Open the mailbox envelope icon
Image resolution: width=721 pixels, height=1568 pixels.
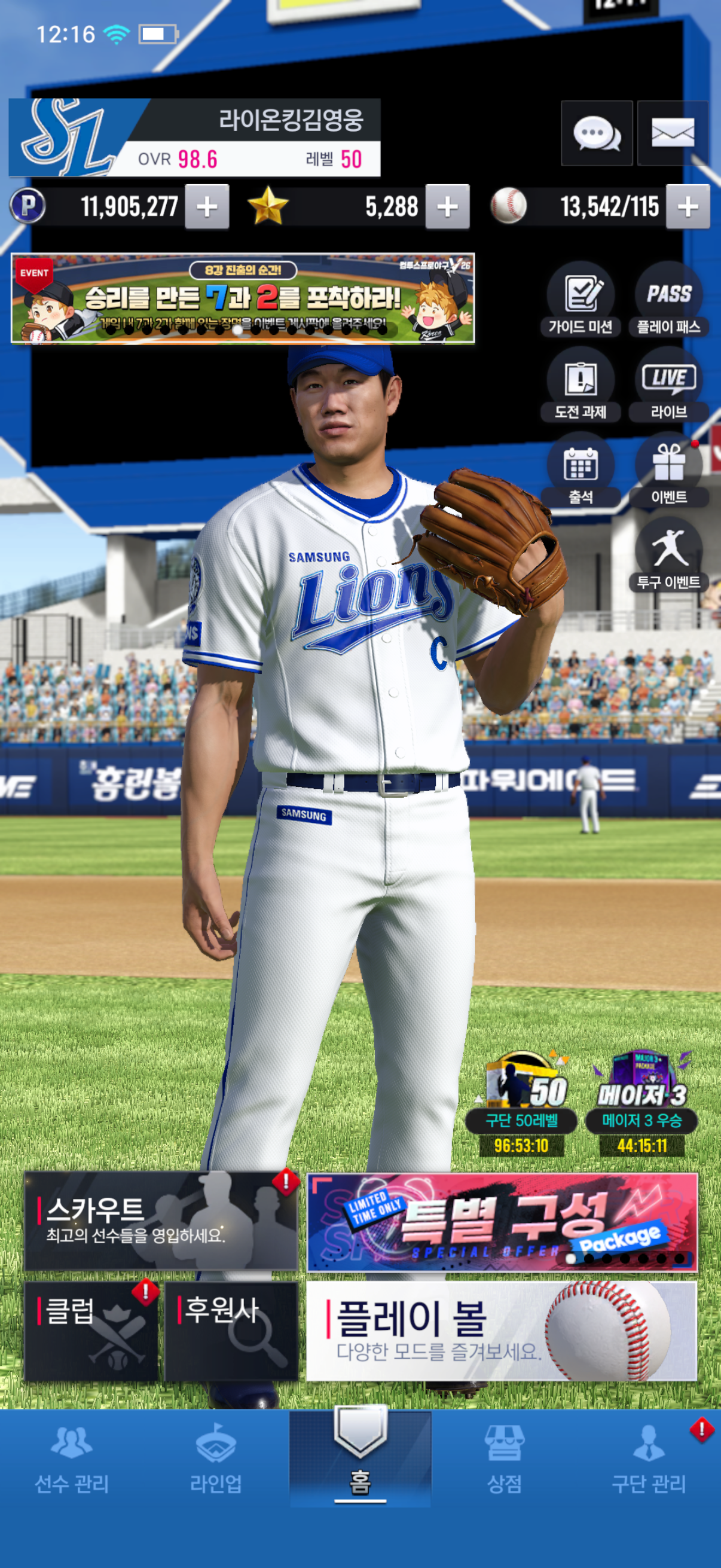pos(673,133)
